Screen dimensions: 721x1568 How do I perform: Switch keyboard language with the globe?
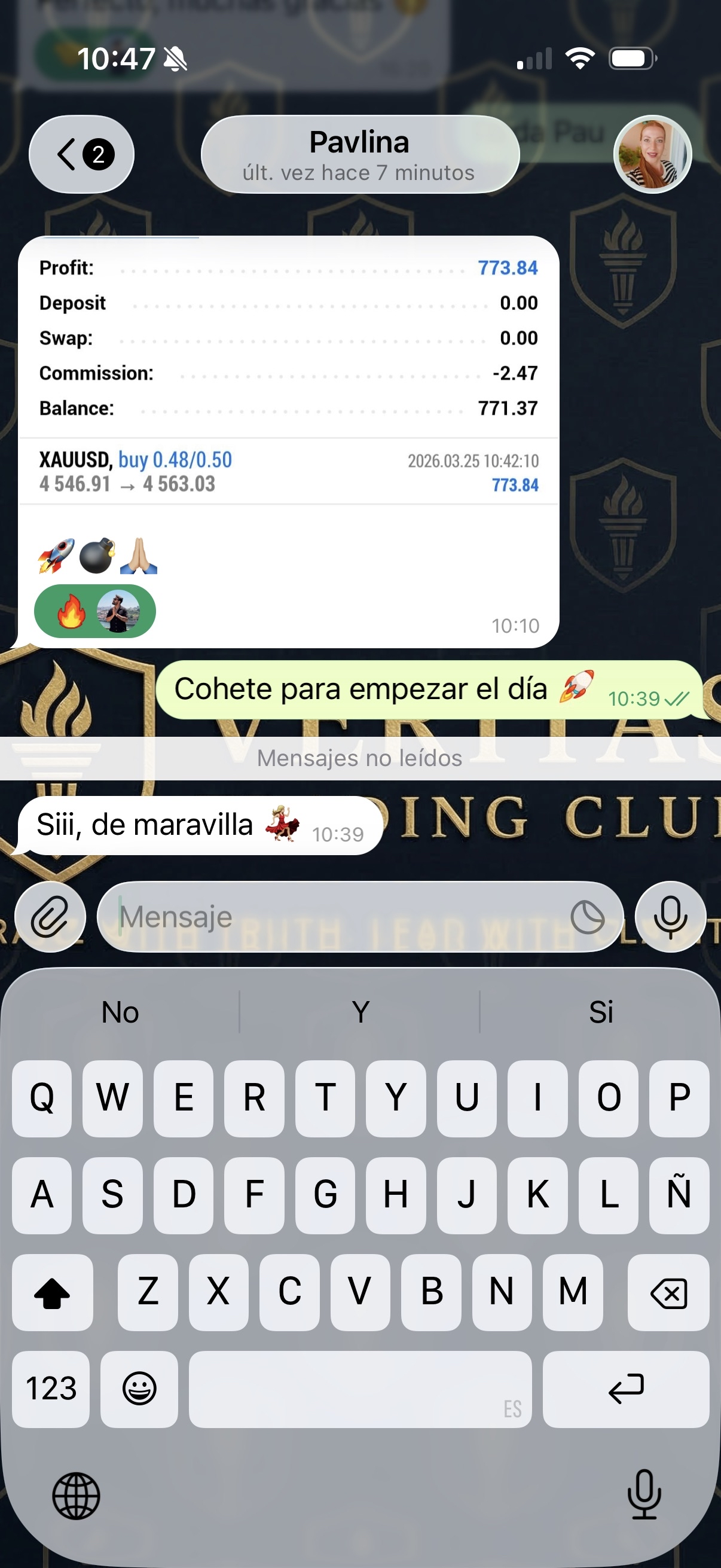pos(76,1496)
